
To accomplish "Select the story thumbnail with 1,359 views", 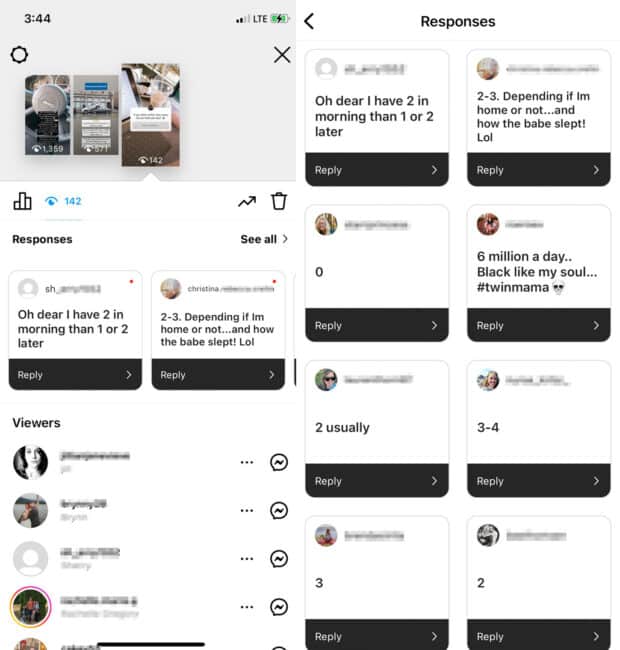I will pos(47,114).
